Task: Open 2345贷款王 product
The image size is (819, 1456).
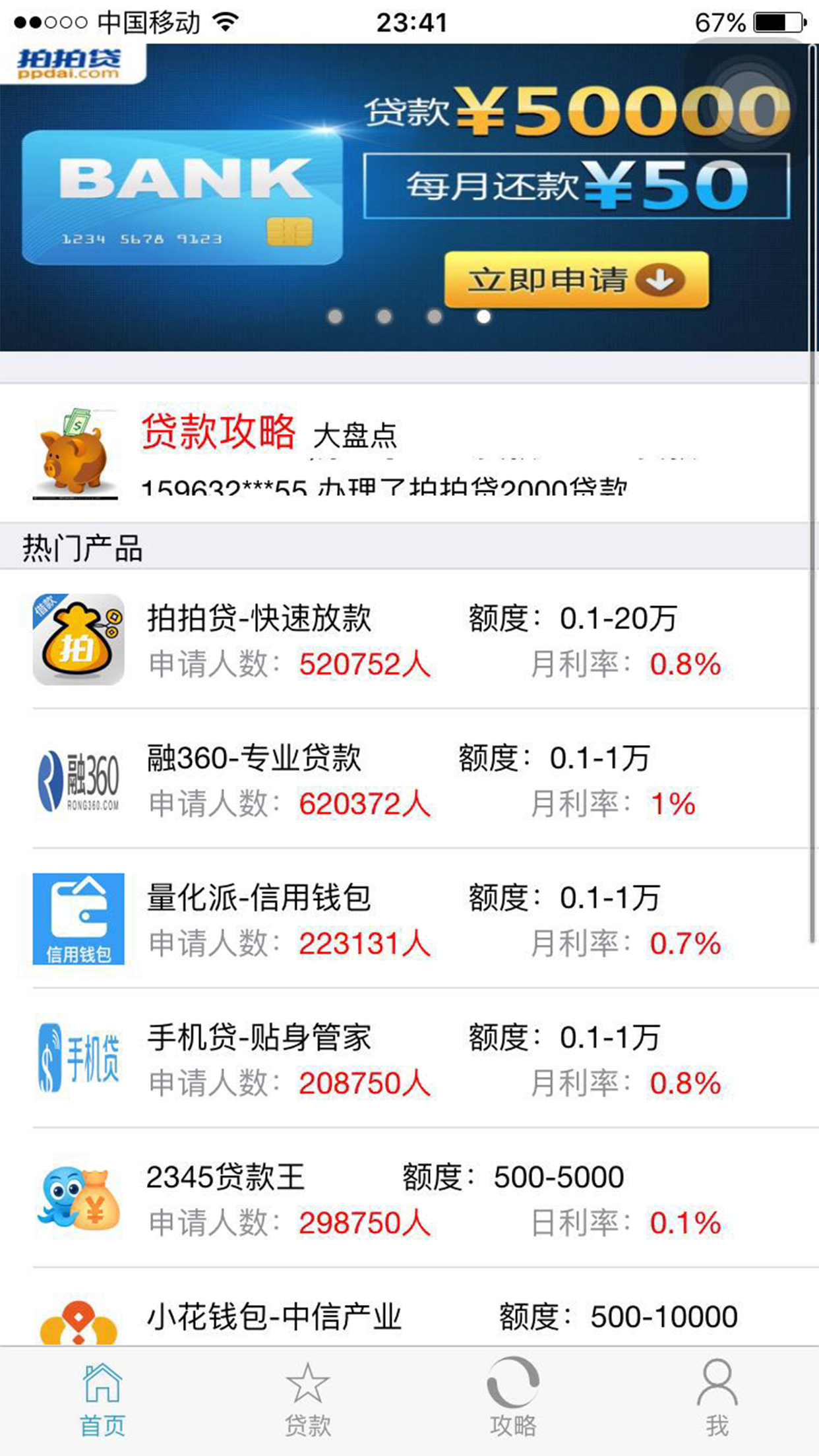Action: pos(409,1199)
